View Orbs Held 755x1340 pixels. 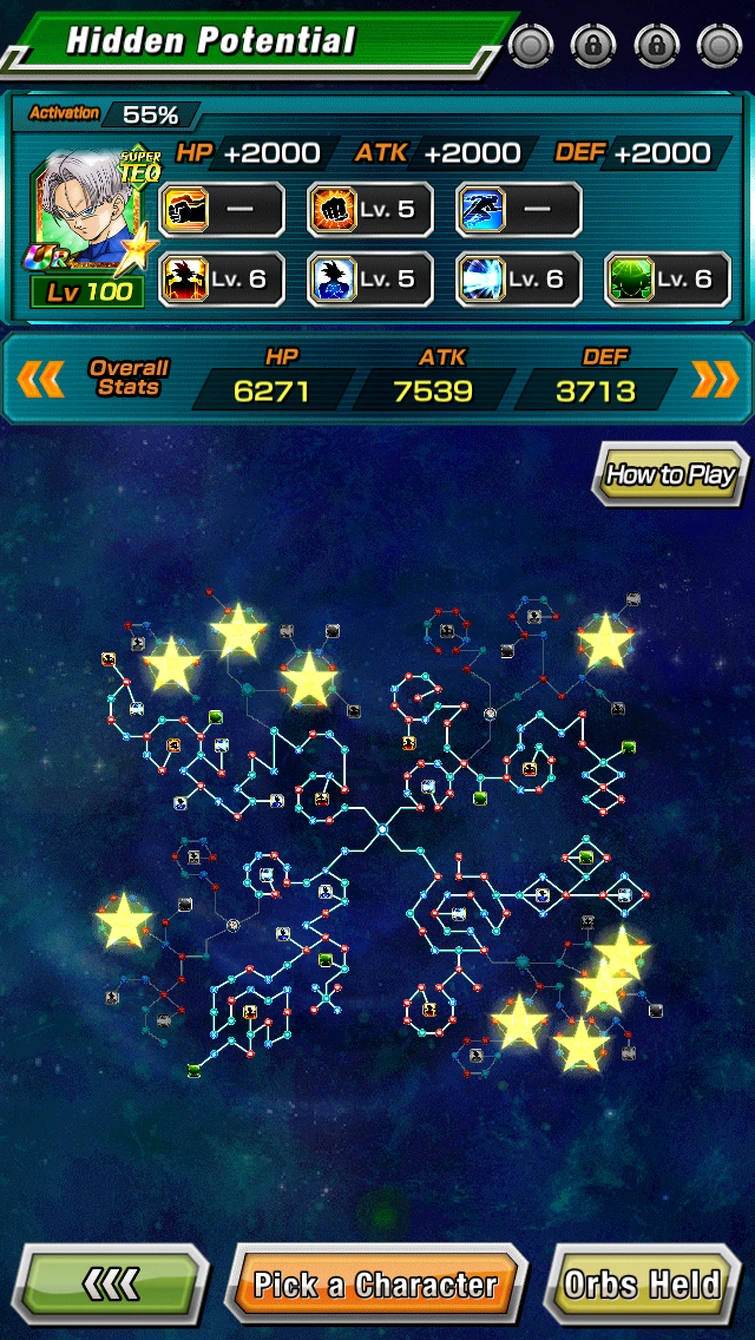[x=643, y=1284]
